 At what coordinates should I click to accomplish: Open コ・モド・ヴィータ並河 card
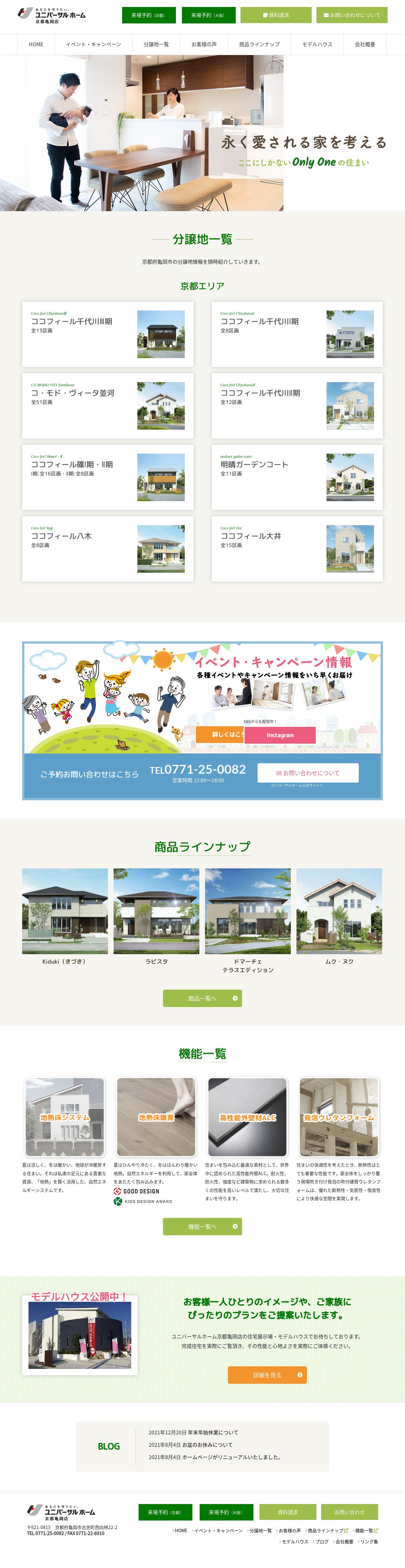click(108, 406)
